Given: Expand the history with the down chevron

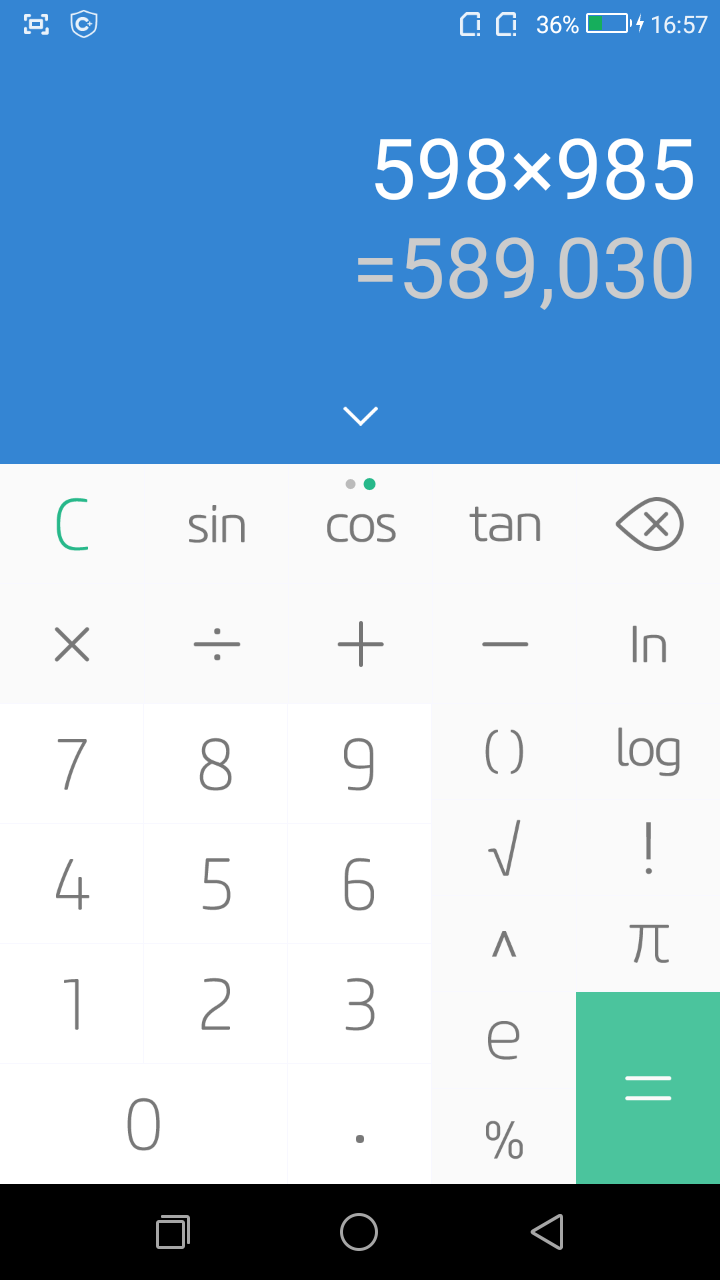Looking at the screenshot, I should point(360,415).
